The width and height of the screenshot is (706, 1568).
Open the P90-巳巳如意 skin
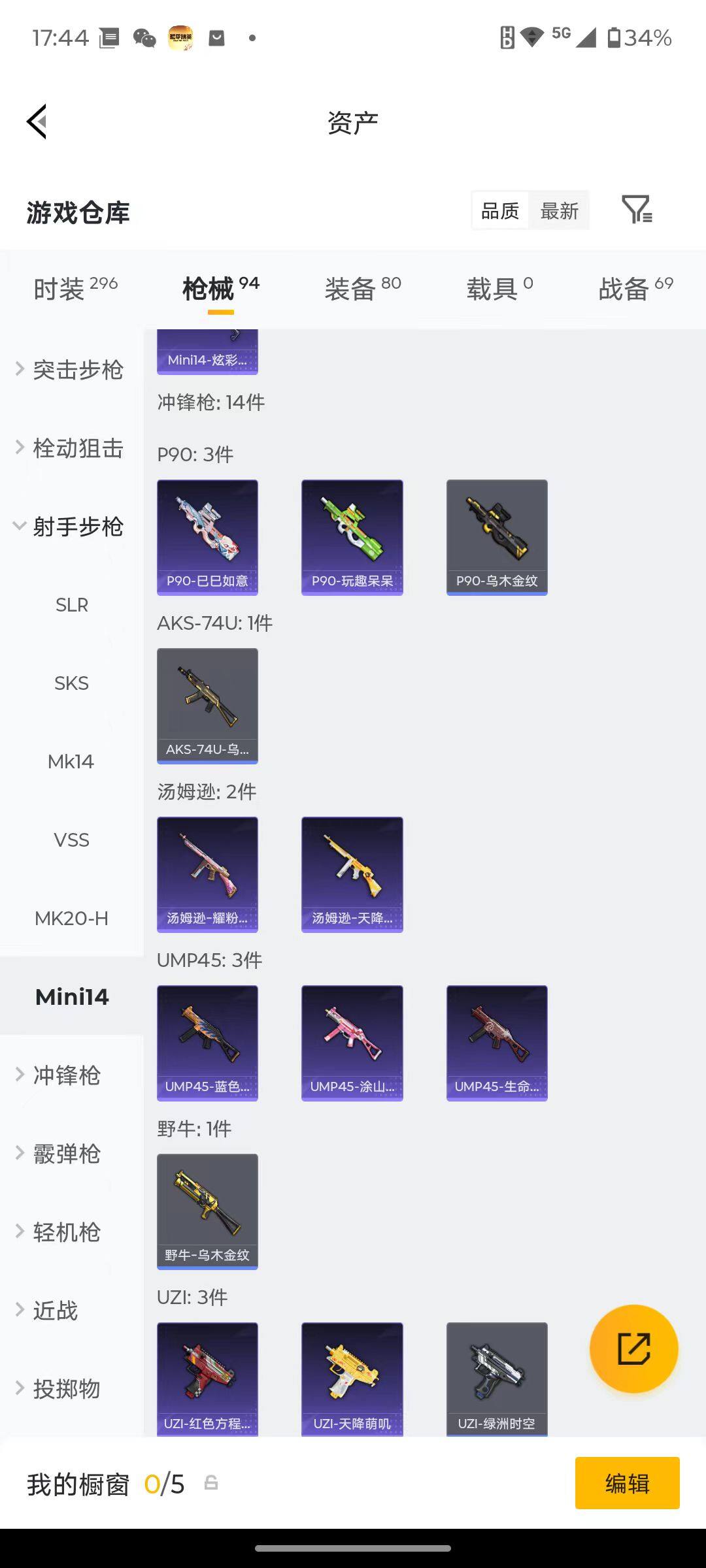[x=207, y=537]
